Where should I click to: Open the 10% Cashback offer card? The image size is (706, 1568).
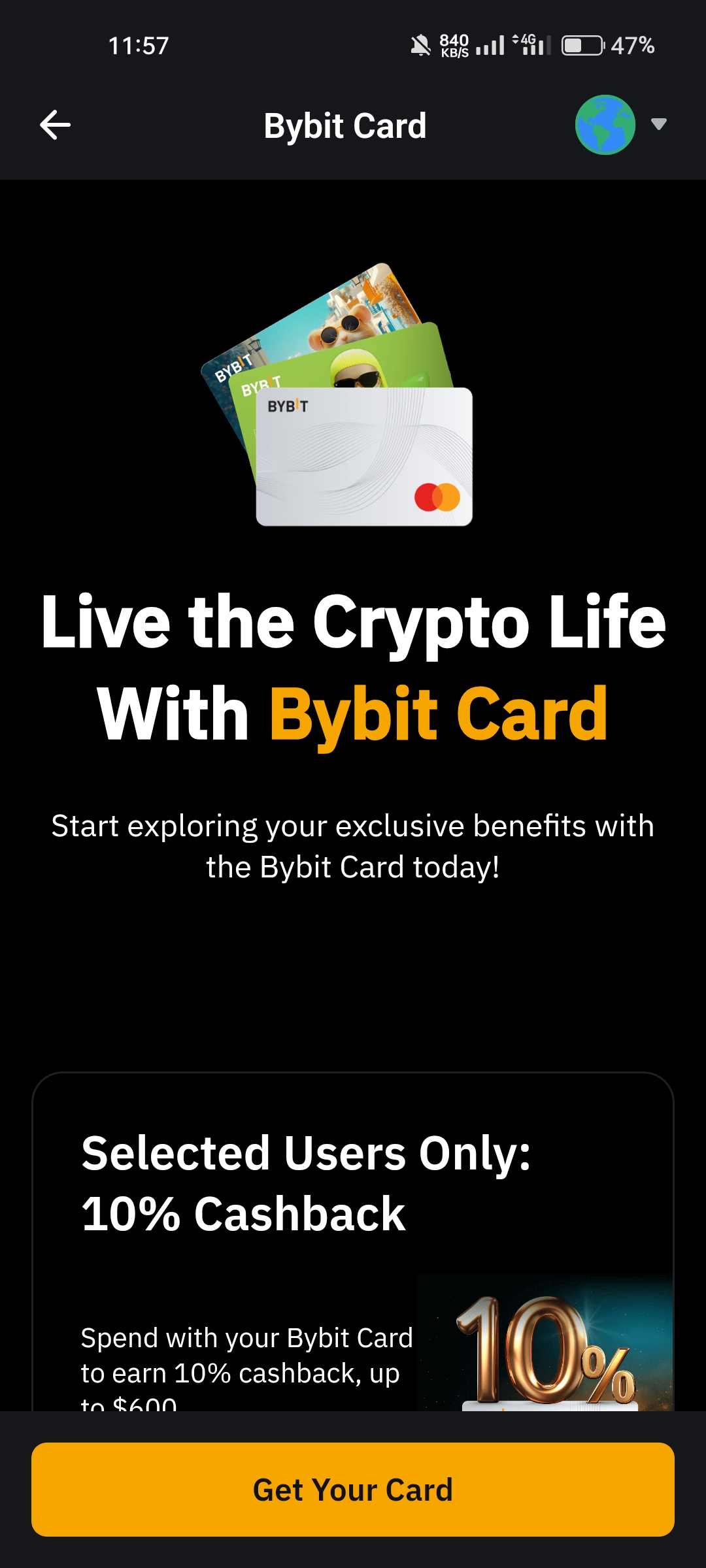coord(353,1241)
